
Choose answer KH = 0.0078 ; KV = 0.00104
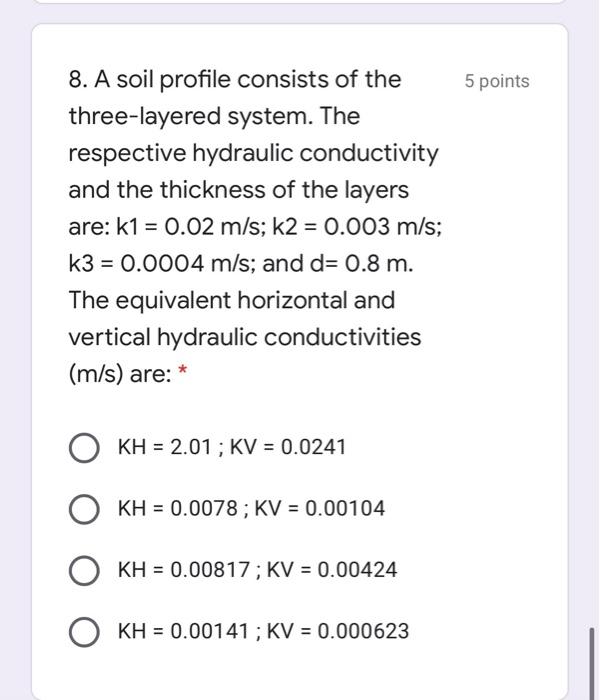(84, 509)
